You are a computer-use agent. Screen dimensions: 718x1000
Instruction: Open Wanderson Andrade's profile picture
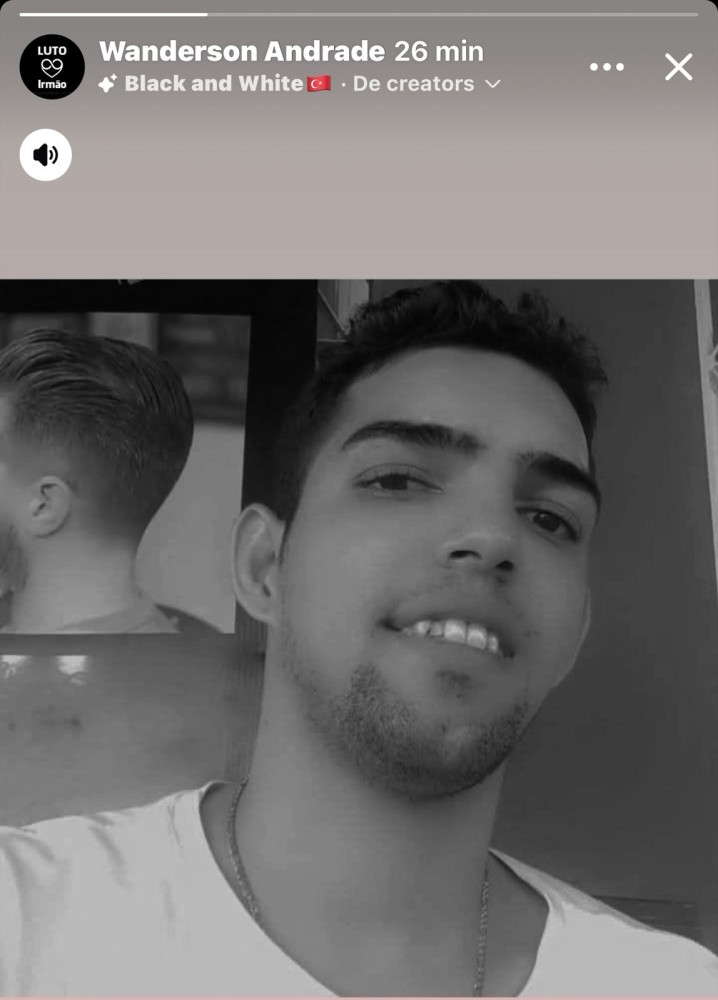52,67
